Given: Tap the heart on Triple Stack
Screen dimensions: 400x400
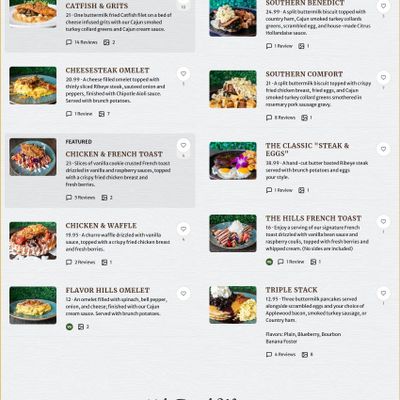Looking at the screenshot, I should click(383, 293).
